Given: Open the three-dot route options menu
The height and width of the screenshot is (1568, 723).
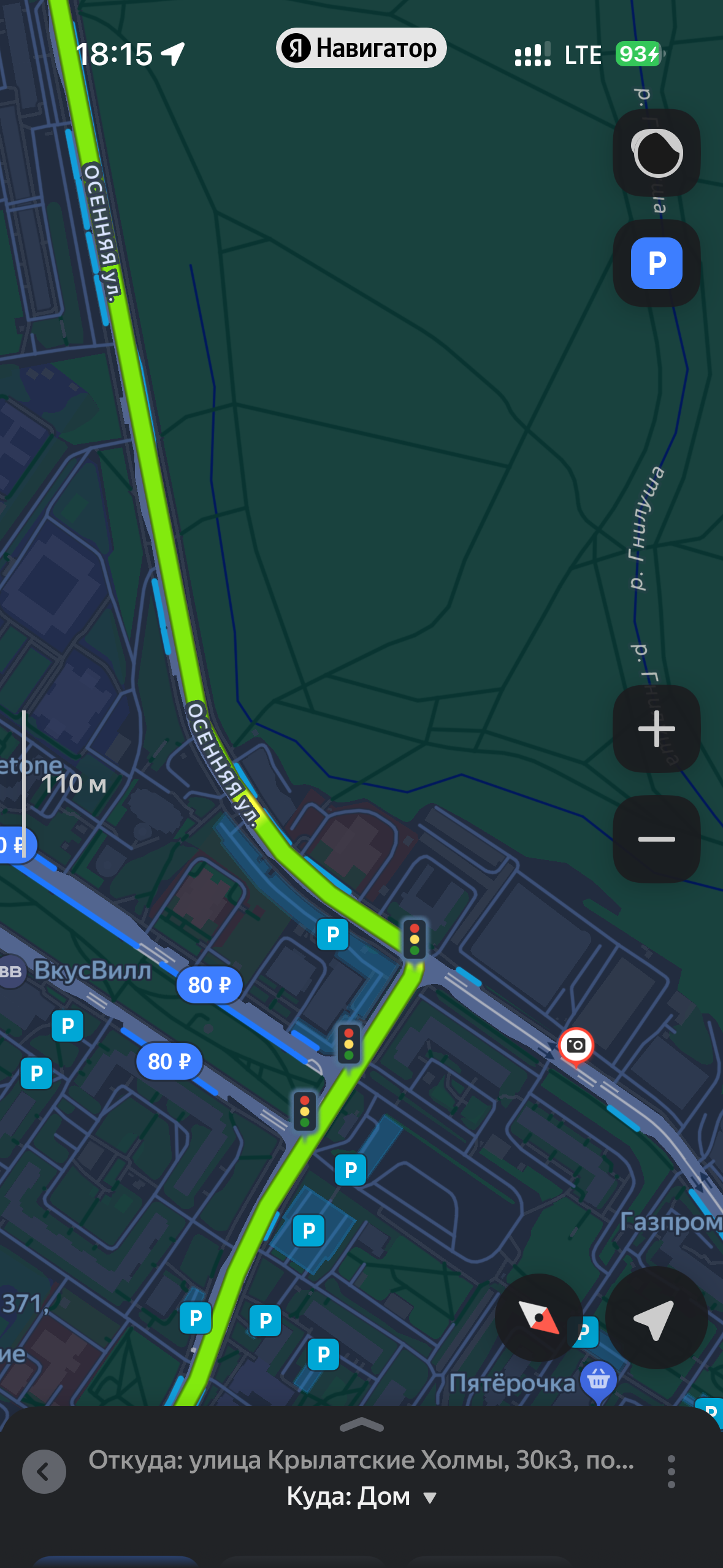Looking at the screenshot, I should click(x=671, y=1471).
